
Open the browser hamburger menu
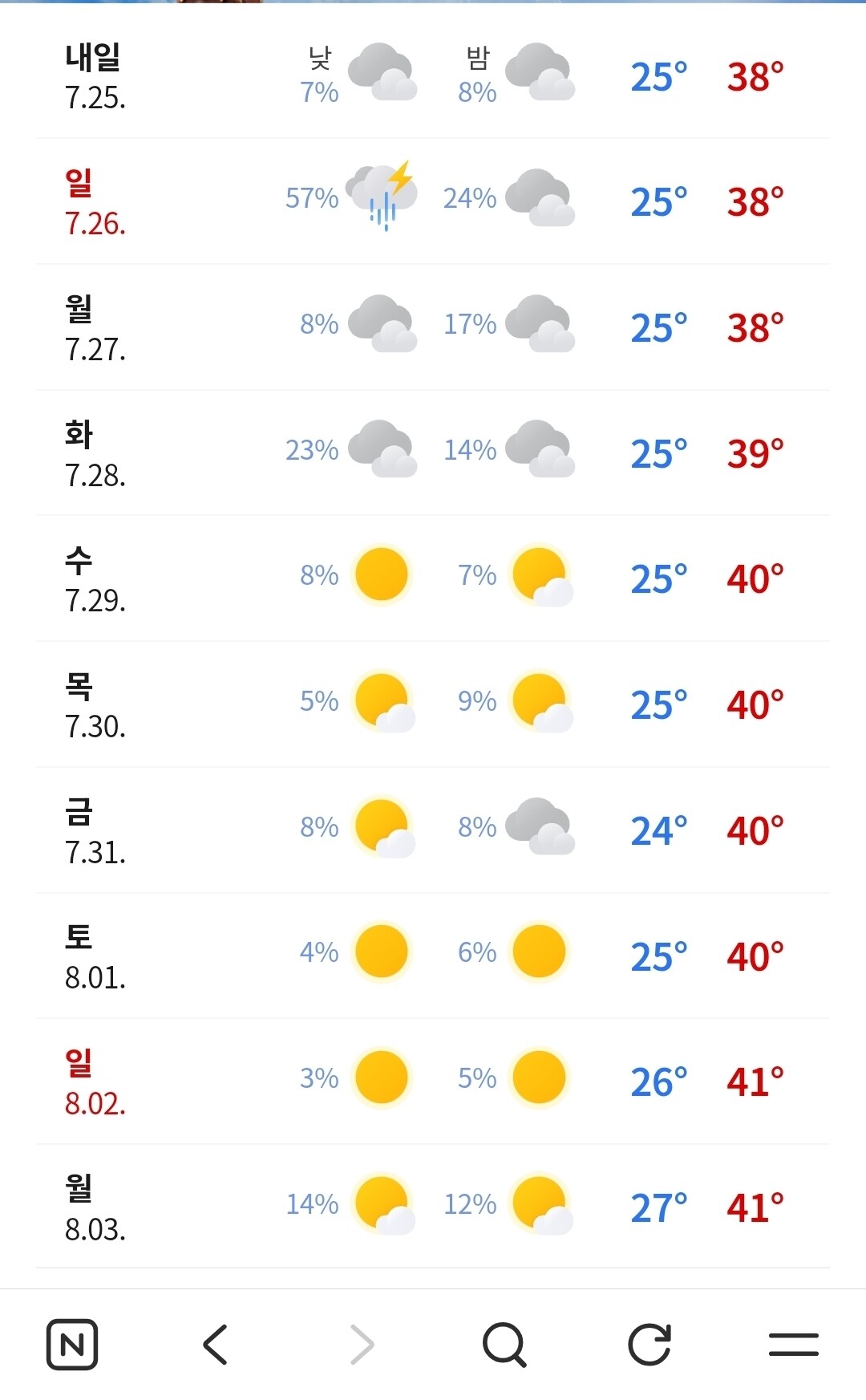point(793,1344)
